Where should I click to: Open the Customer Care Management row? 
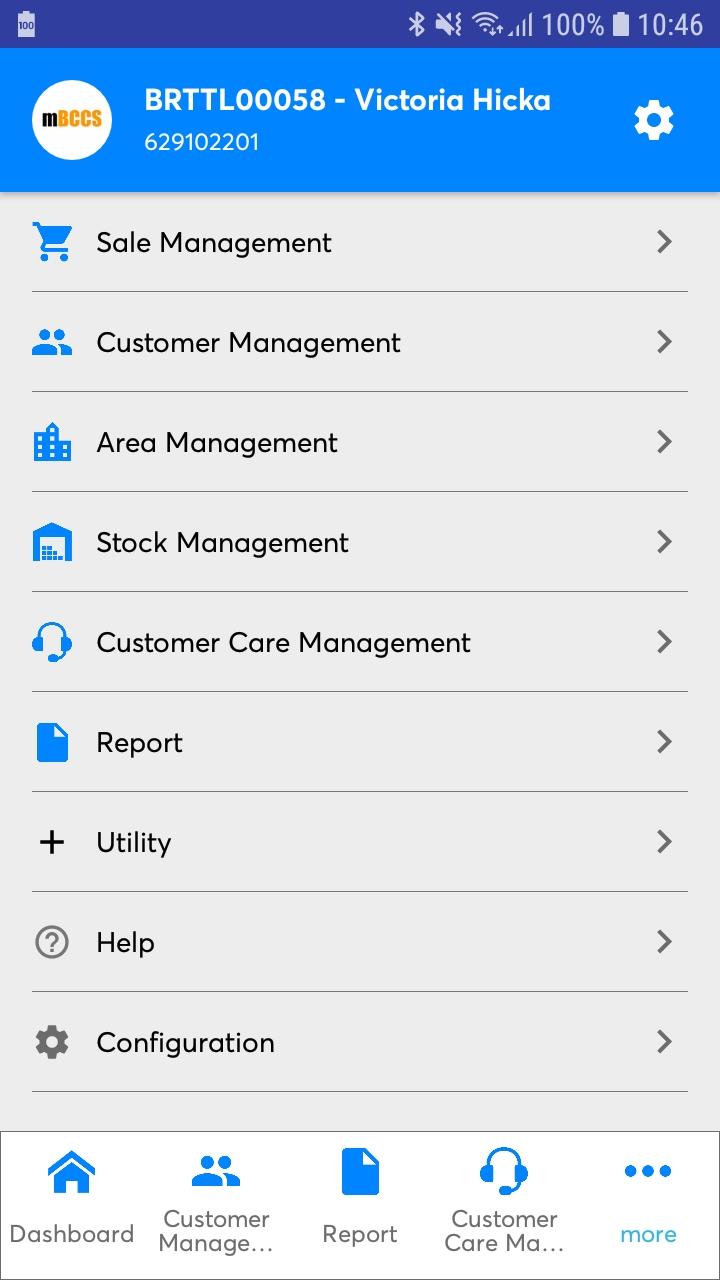pos(360,642)
